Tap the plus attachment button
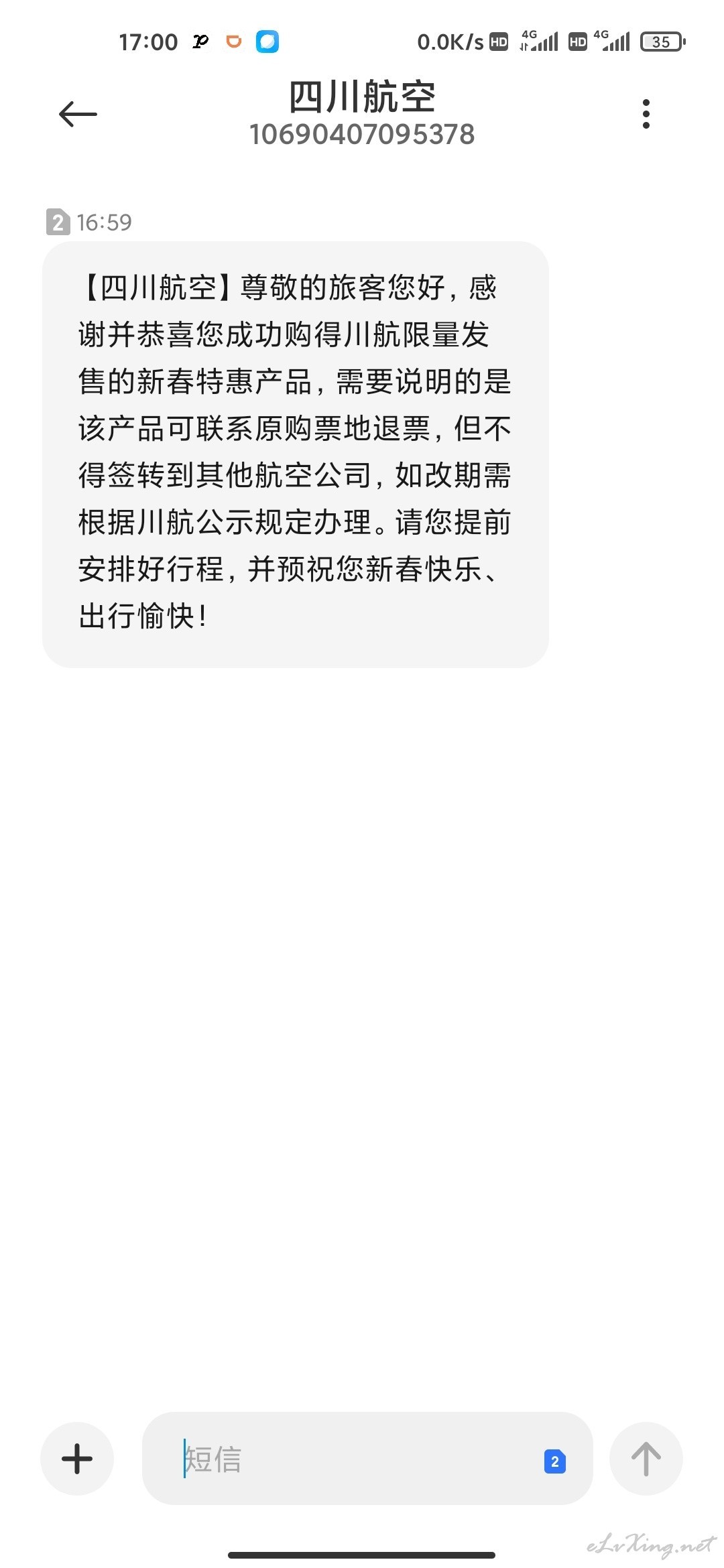This screenshot has width=724, height=1568. [77, 1459]
